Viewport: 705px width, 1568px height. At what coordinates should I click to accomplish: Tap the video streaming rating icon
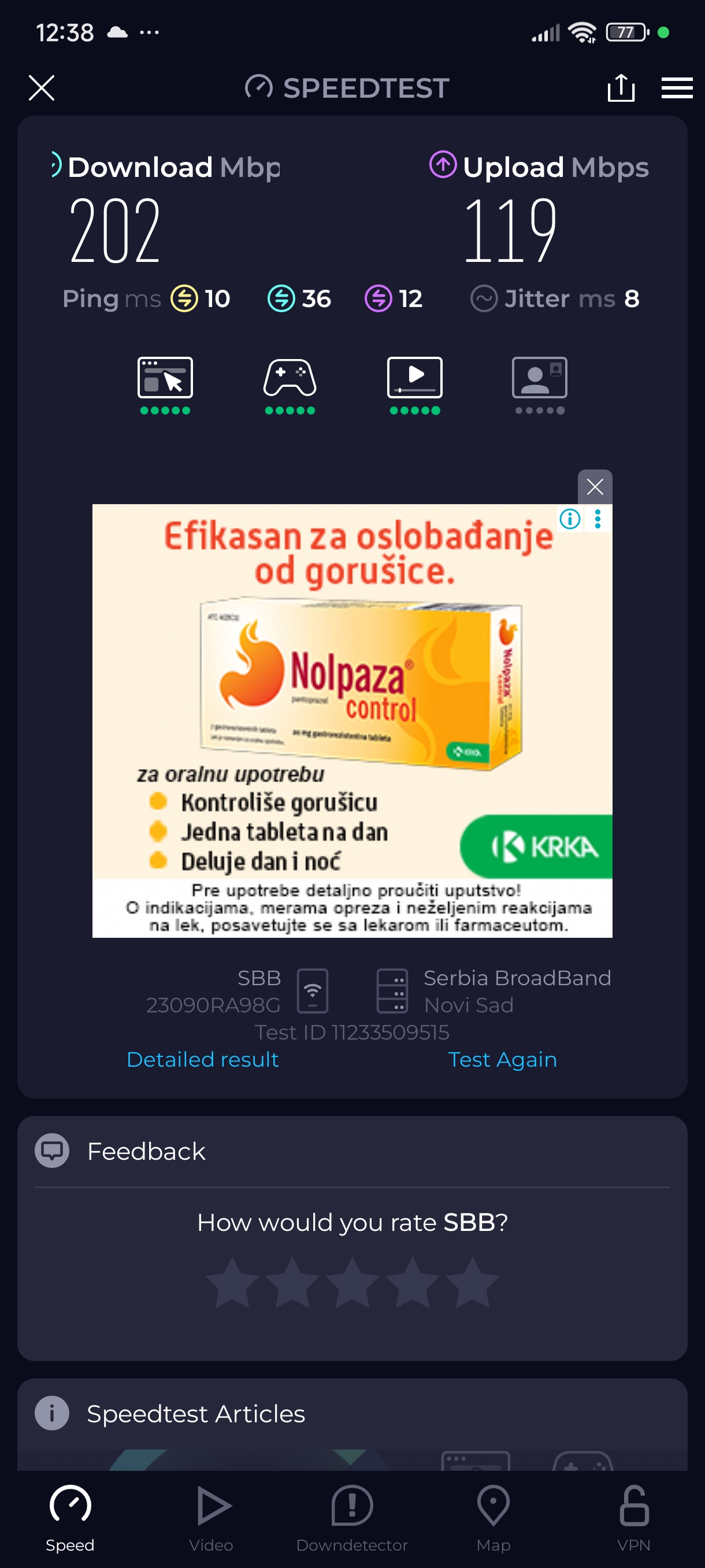click(415, 379)
